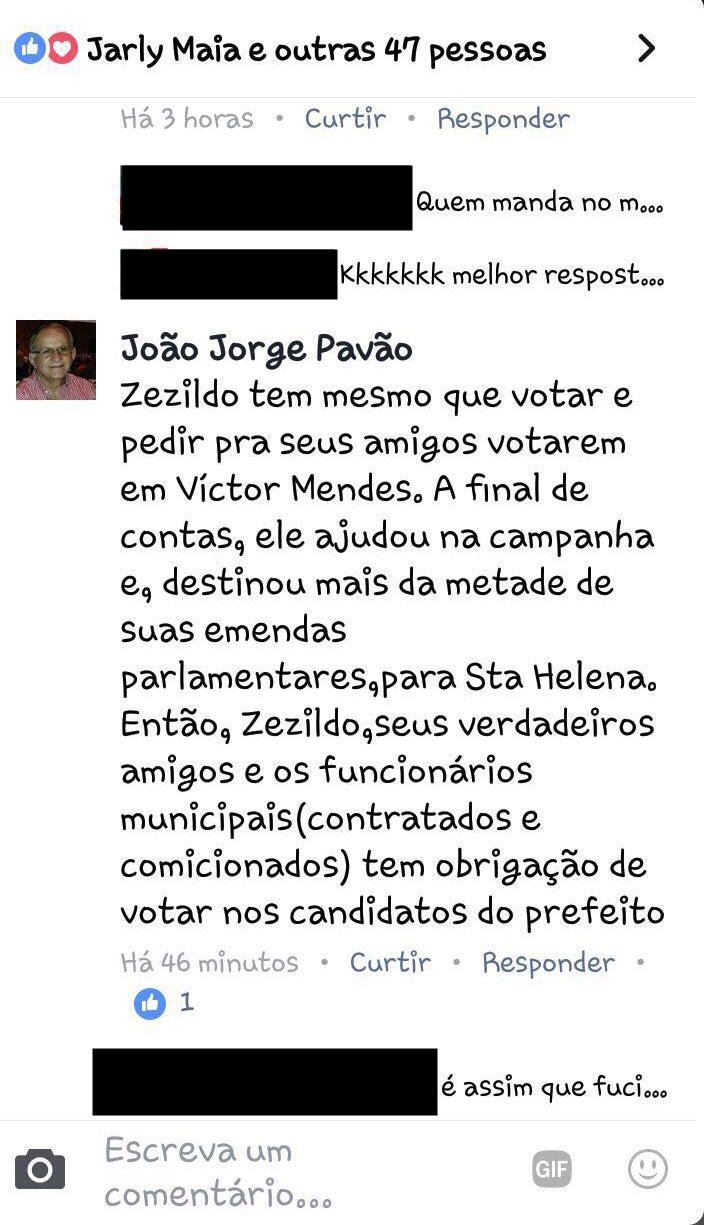Expand the reply starting with Quem manda no m
This screenshot has width=704, height=1225.
539,203
